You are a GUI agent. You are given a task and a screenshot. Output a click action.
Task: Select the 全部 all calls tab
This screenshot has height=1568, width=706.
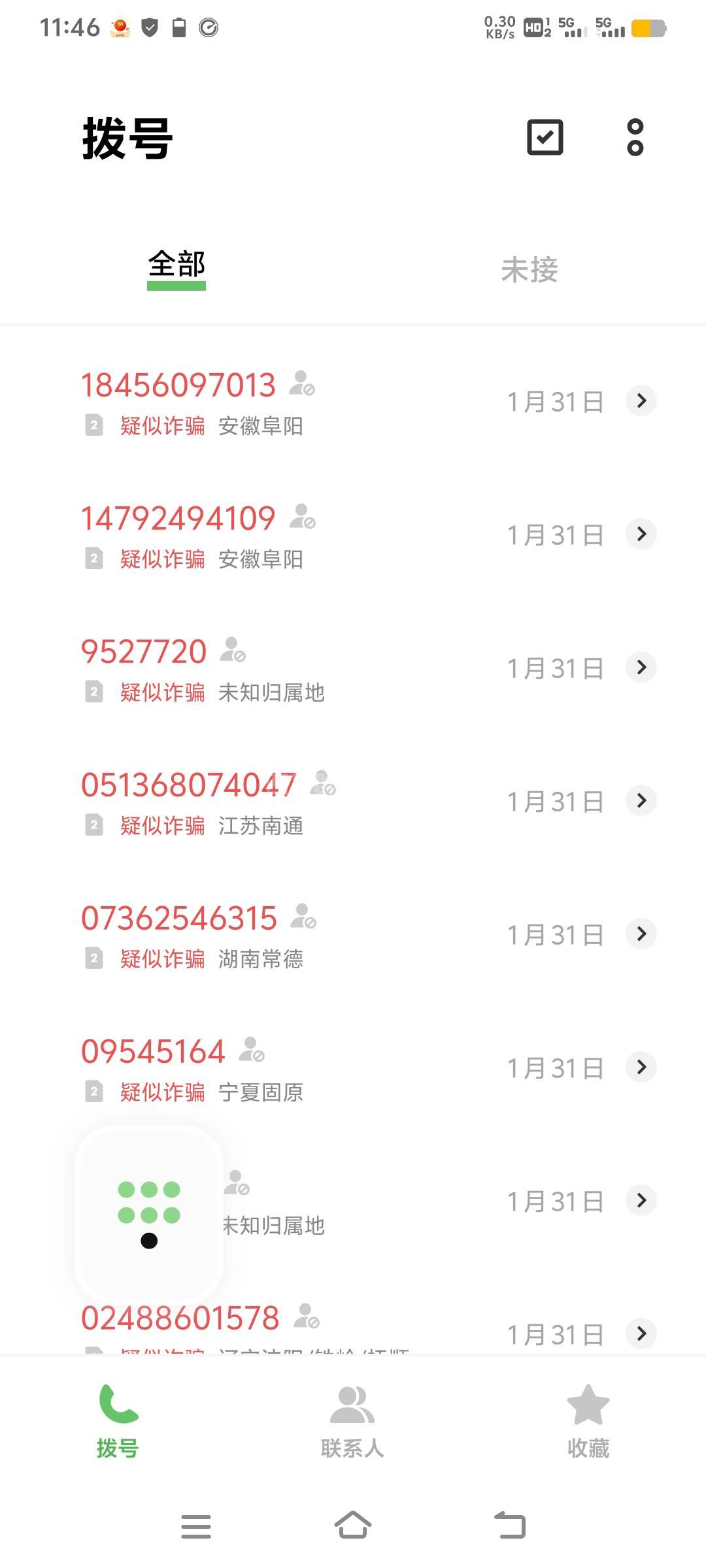click(x=176, y=265)
